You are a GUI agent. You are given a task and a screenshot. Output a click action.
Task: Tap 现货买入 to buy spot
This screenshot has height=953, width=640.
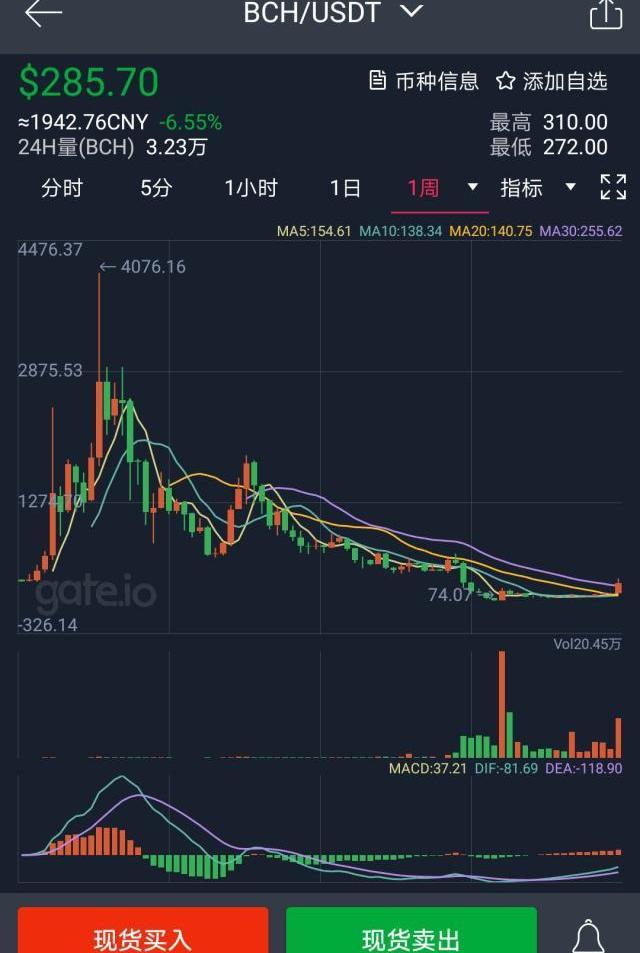click(143, 935)
